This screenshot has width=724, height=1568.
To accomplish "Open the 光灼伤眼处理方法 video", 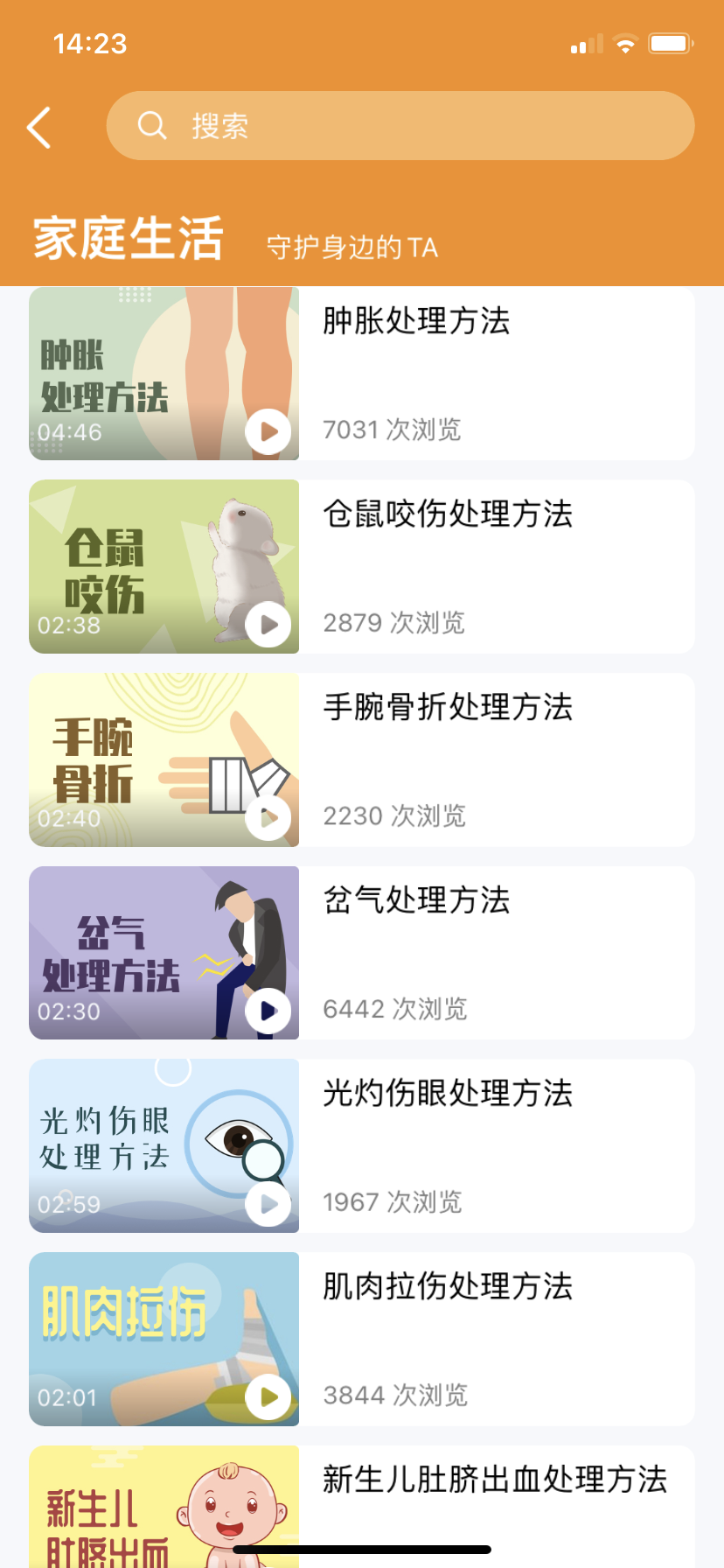I will coord(361,1146).
